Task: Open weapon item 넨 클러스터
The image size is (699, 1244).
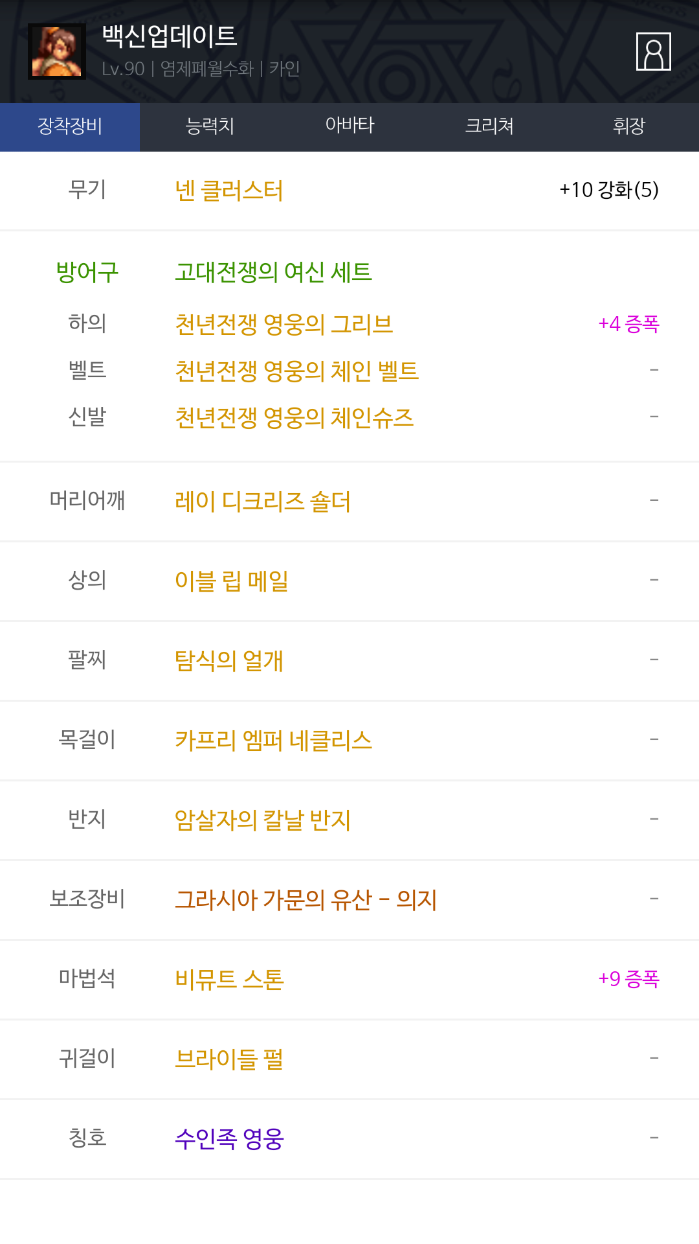Action: pyautogui.click(x=229, y=190)
